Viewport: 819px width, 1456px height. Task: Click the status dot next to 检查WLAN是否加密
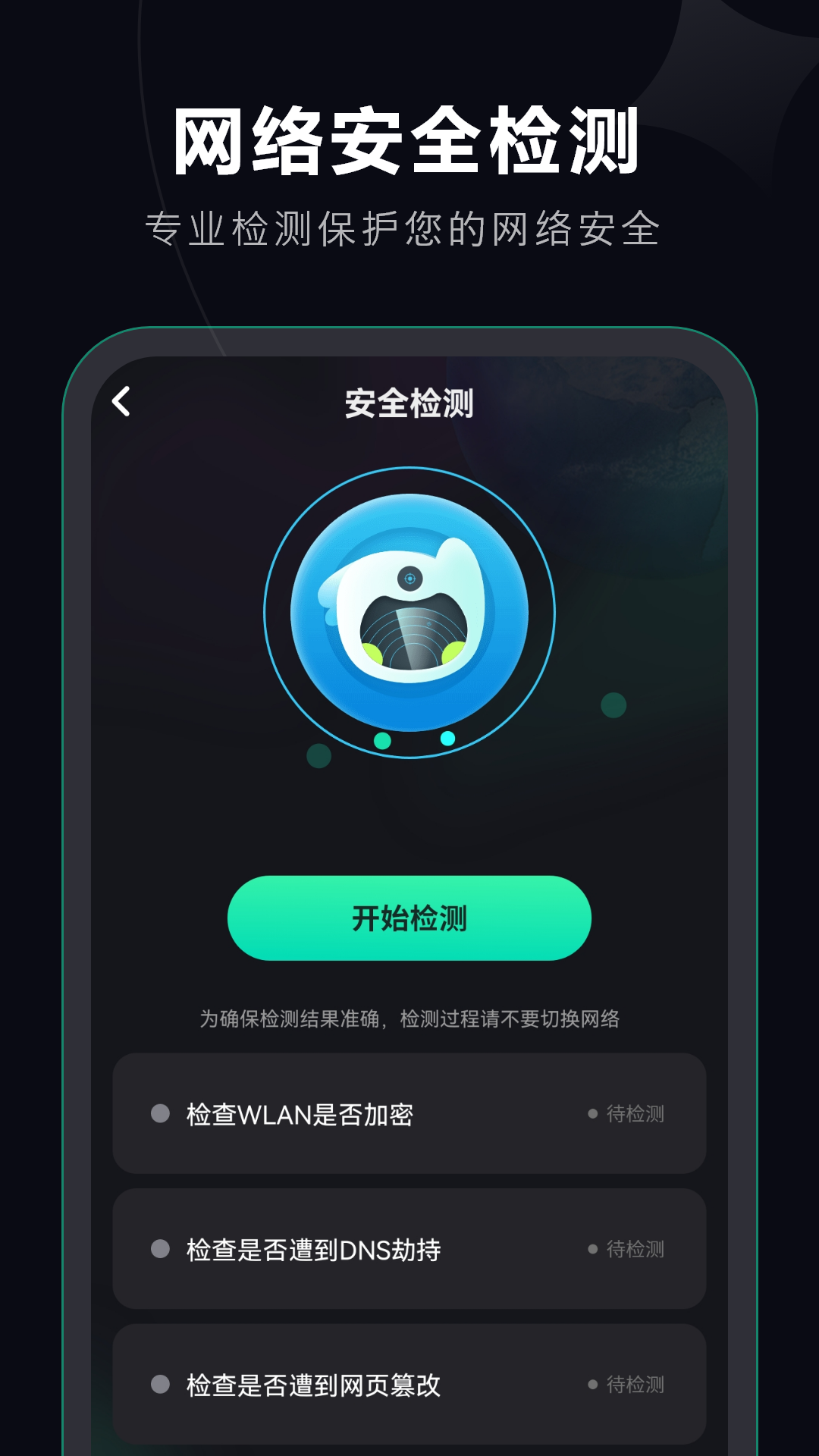tap(159, 1114)
